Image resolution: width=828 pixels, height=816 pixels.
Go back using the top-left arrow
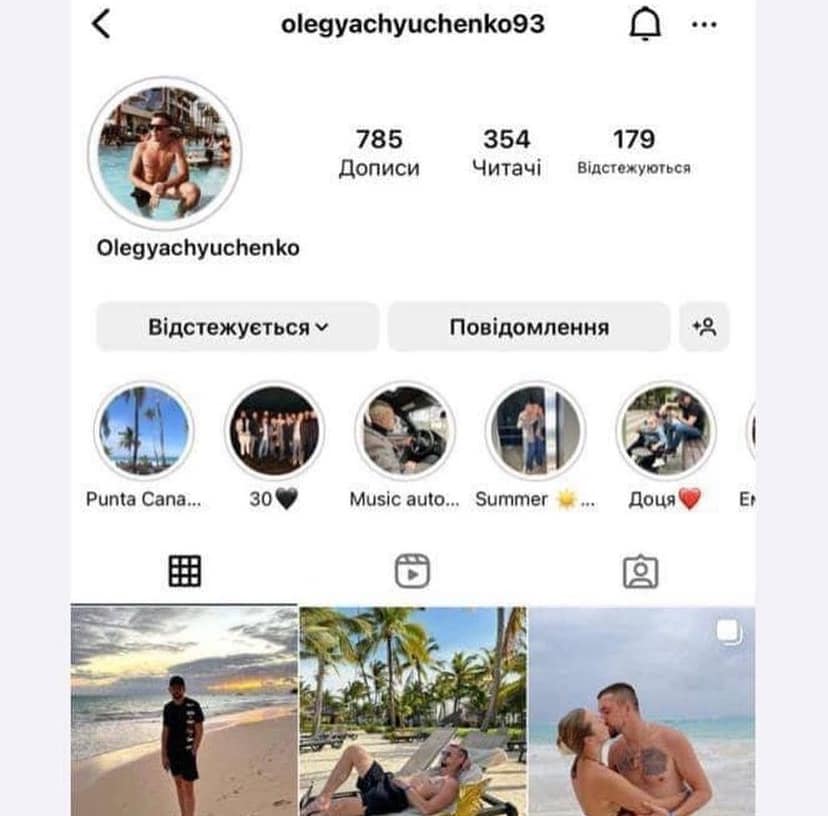pyautogui.click(x=100, y=24)
